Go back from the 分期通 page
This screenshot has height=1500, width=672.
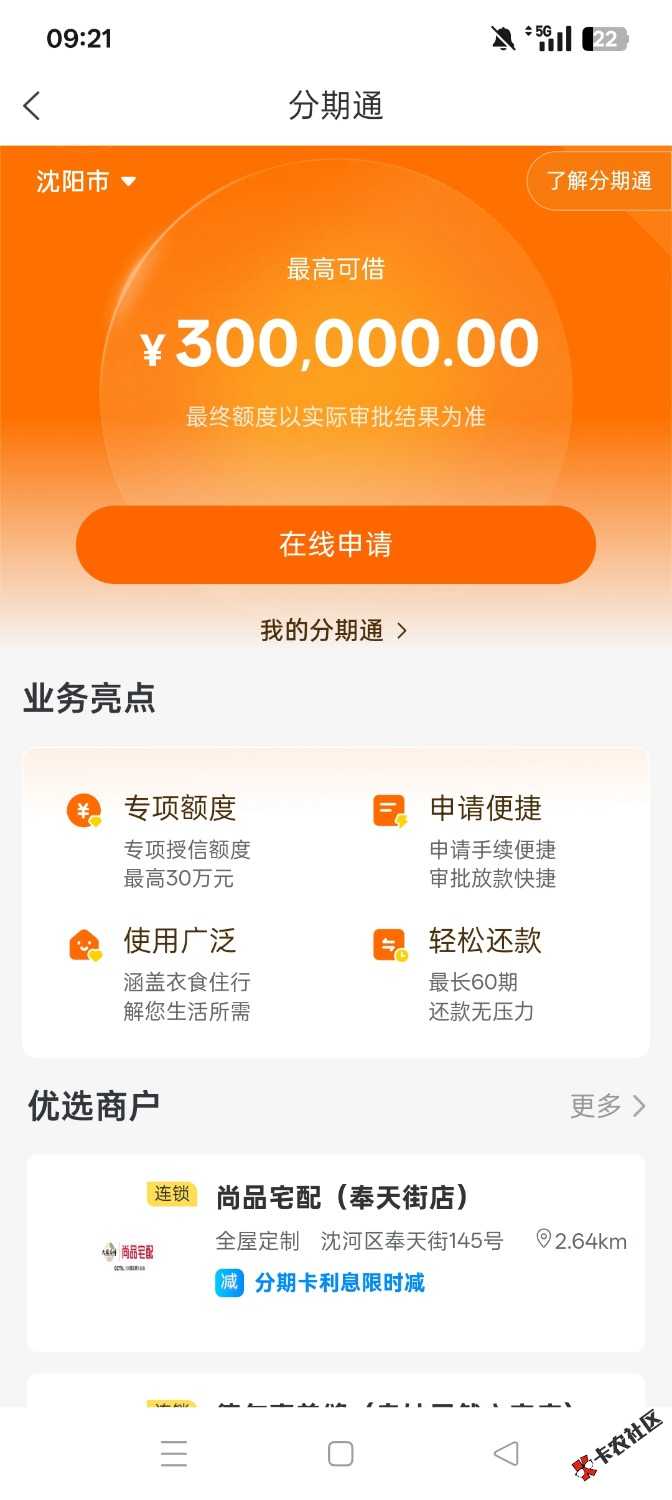coord(32,106)
